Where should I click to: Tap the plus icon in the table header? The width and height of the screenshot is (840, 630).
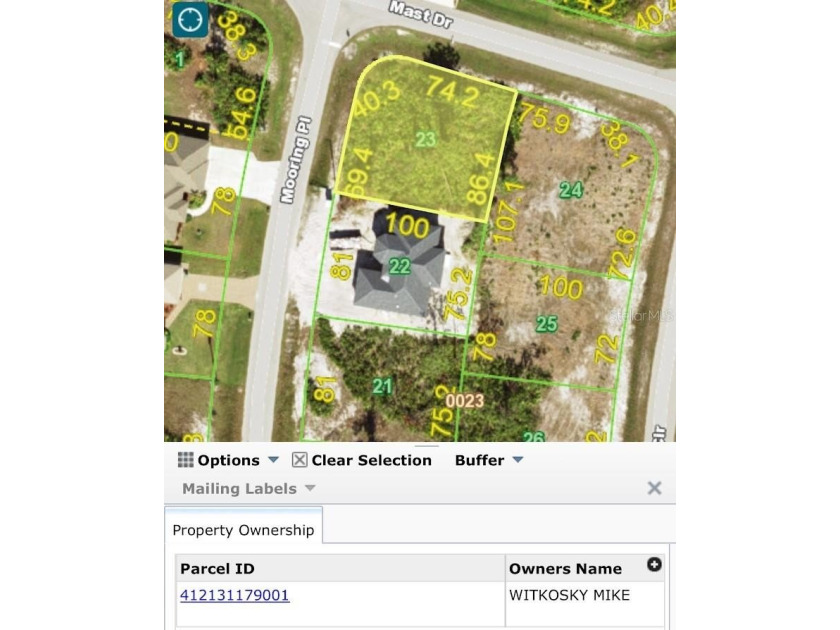[654, 565]
